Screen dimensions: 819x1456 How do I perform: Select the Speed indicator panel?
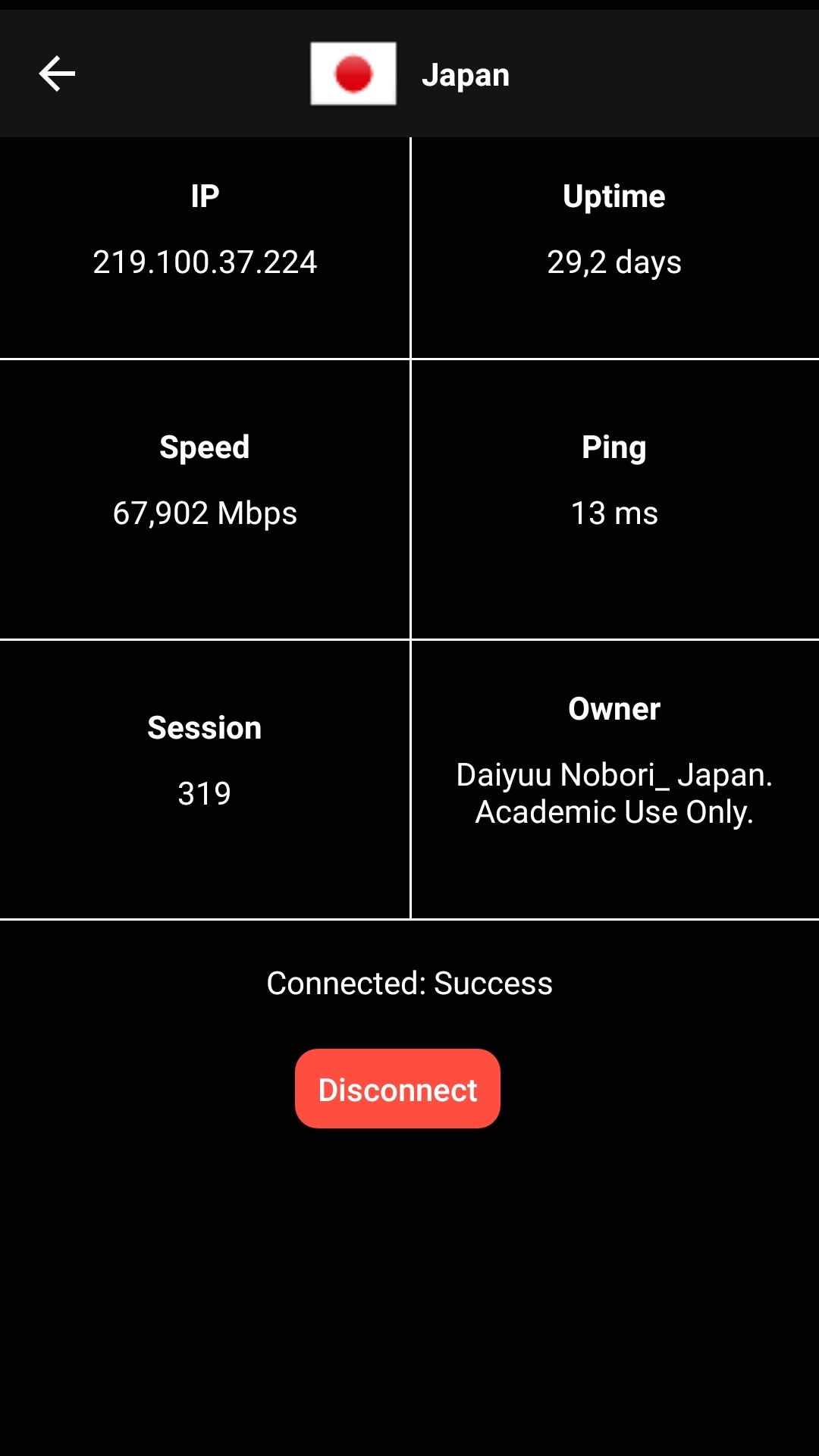tap(205, 497)
